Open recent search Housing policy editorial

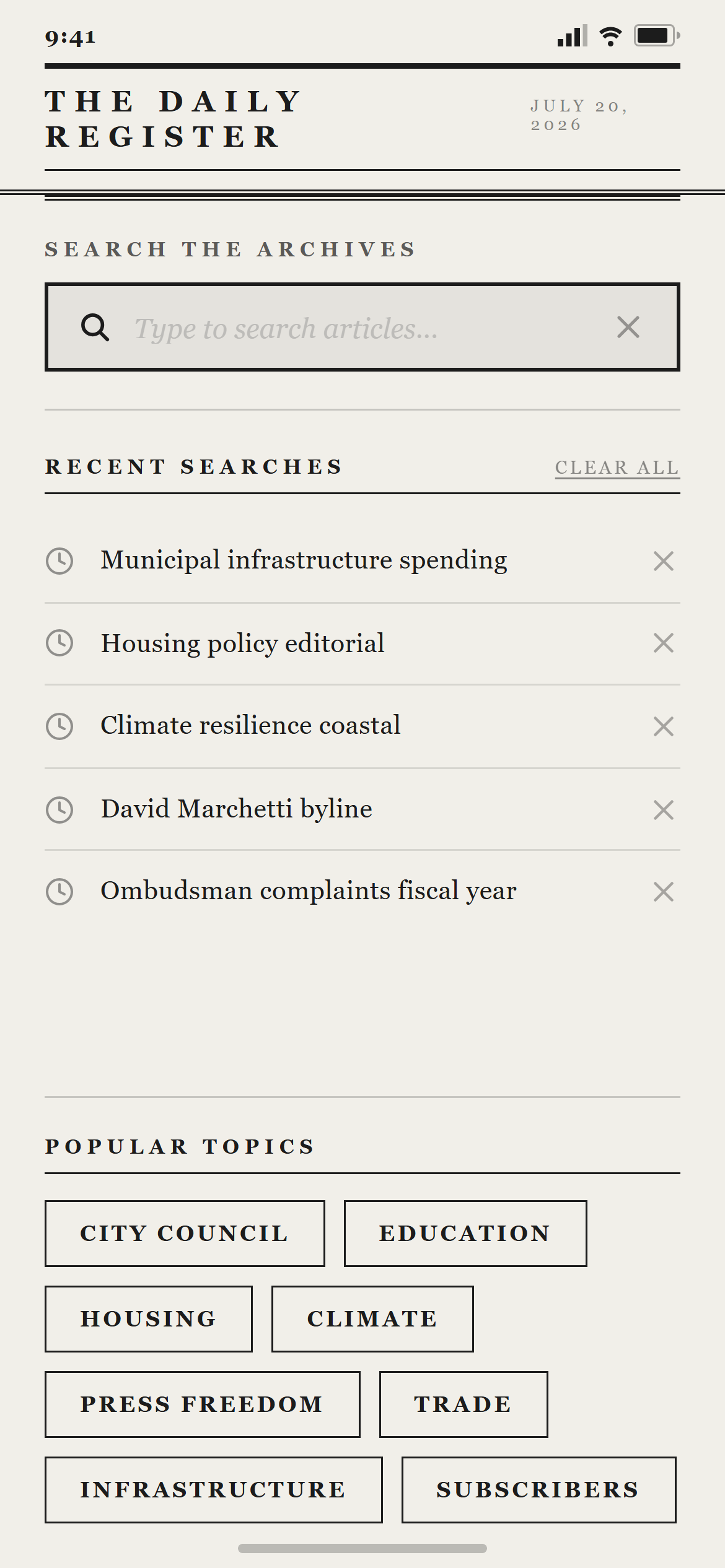click(x=242, y=643)
